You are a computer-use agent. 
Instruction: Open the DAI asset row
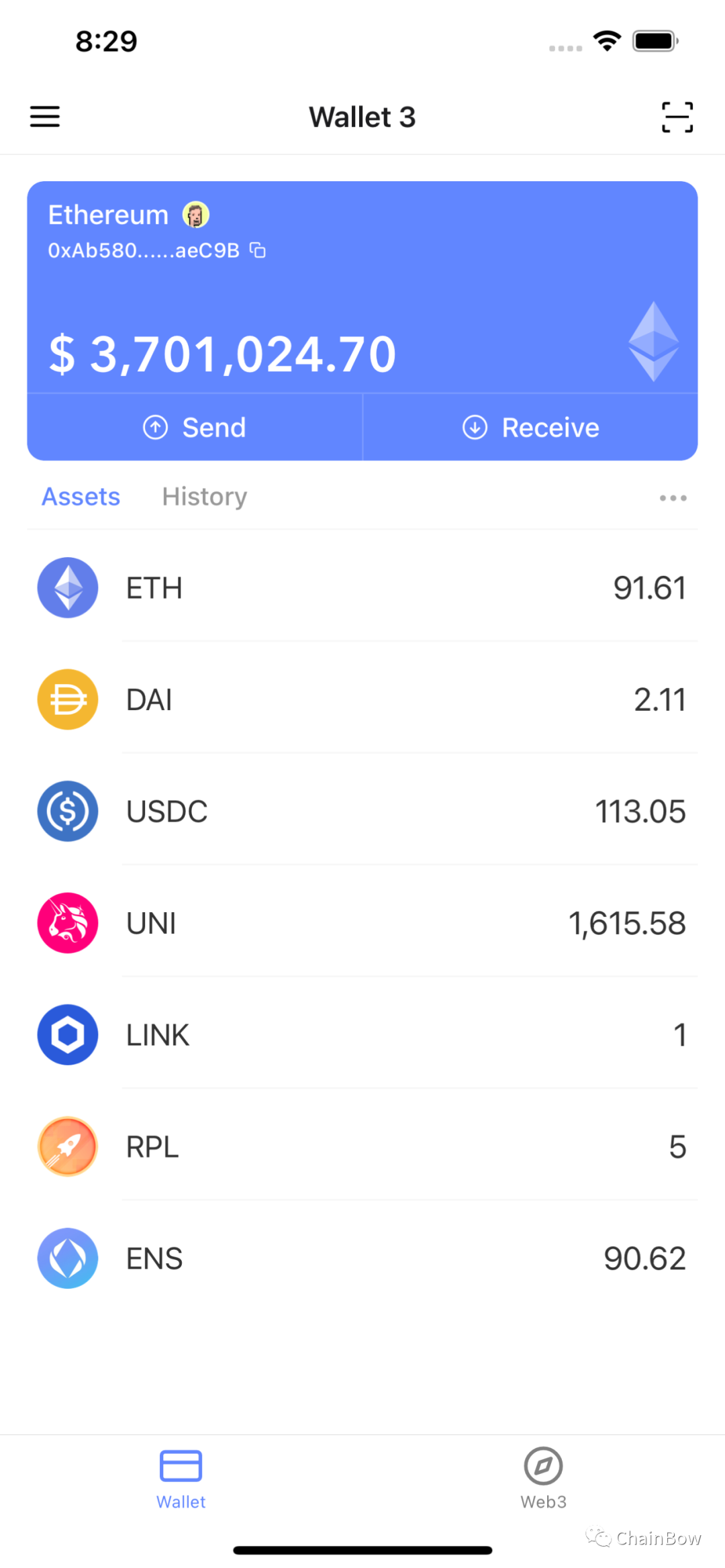[x=362, y=699]
